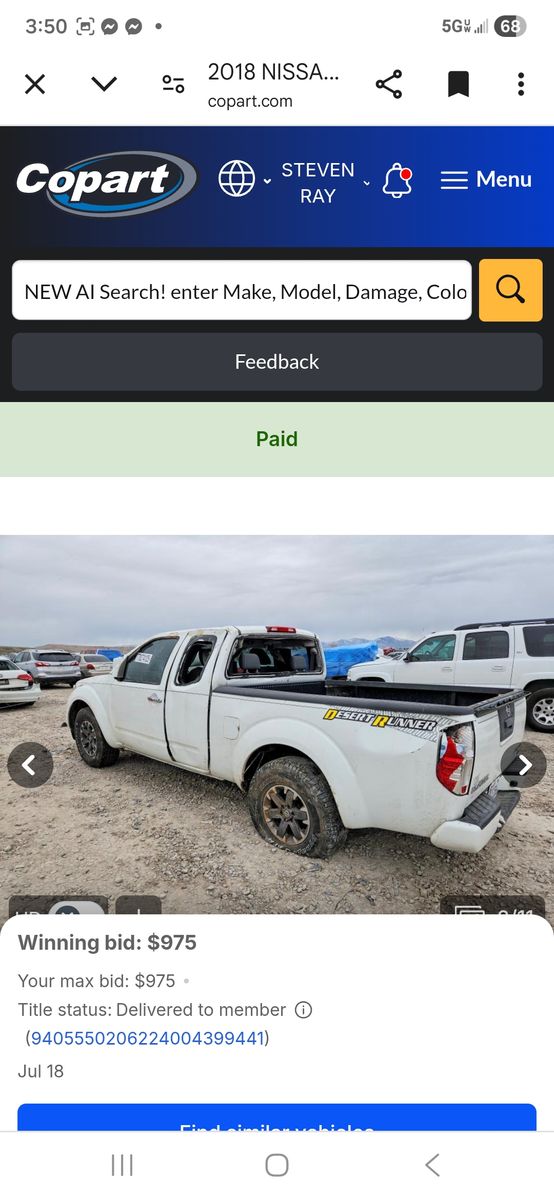Share this Copart page
Viewport: 554px width, 1200px height.
pos(388,84)
